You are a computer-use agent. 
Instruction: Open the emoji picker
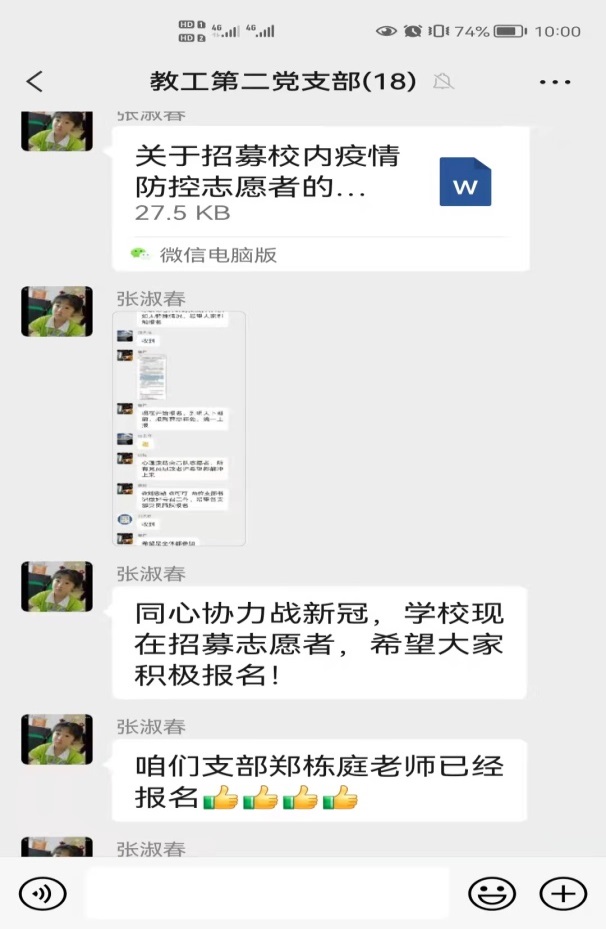click(492, 893)
